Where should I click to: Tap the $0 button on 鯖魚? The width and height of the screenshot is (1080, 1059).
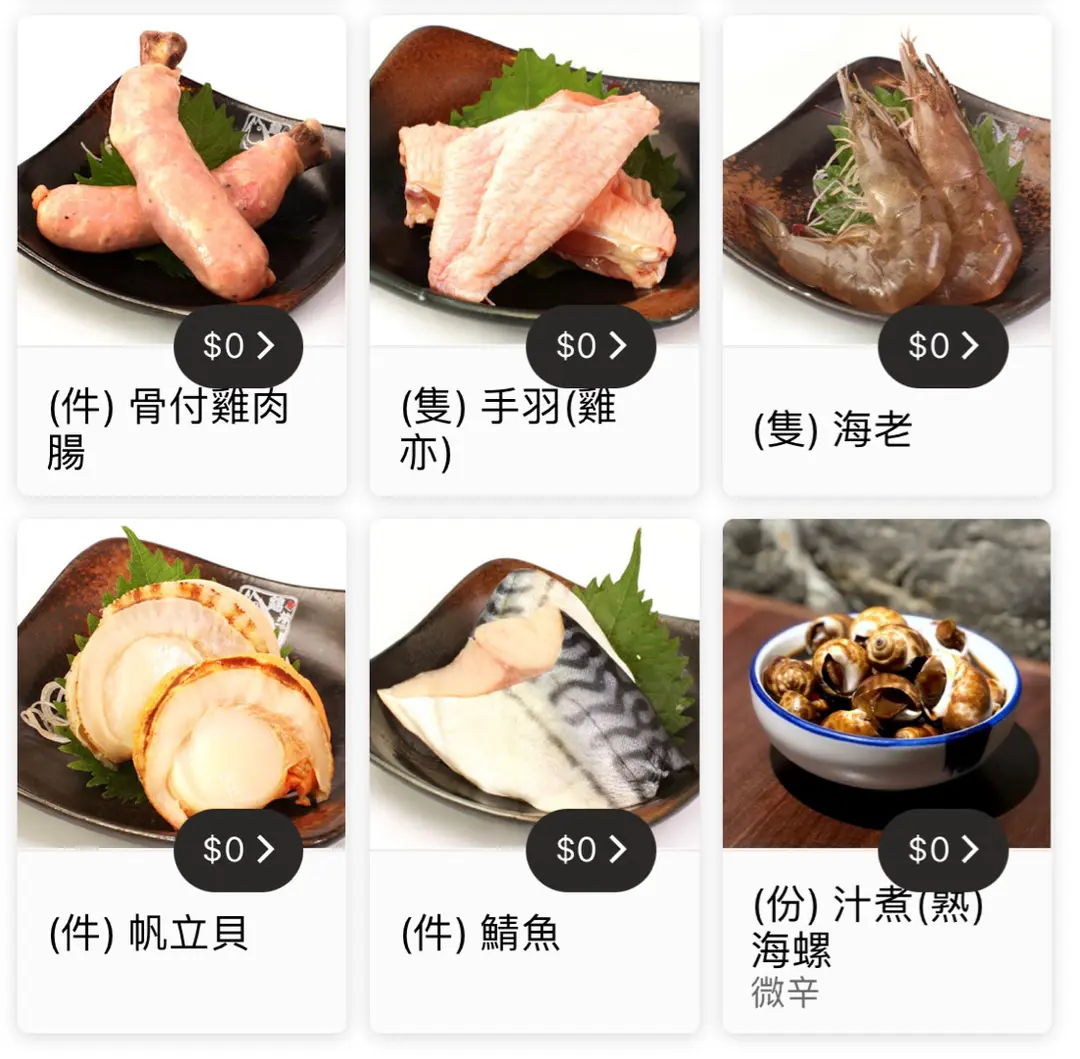(591, 850)
